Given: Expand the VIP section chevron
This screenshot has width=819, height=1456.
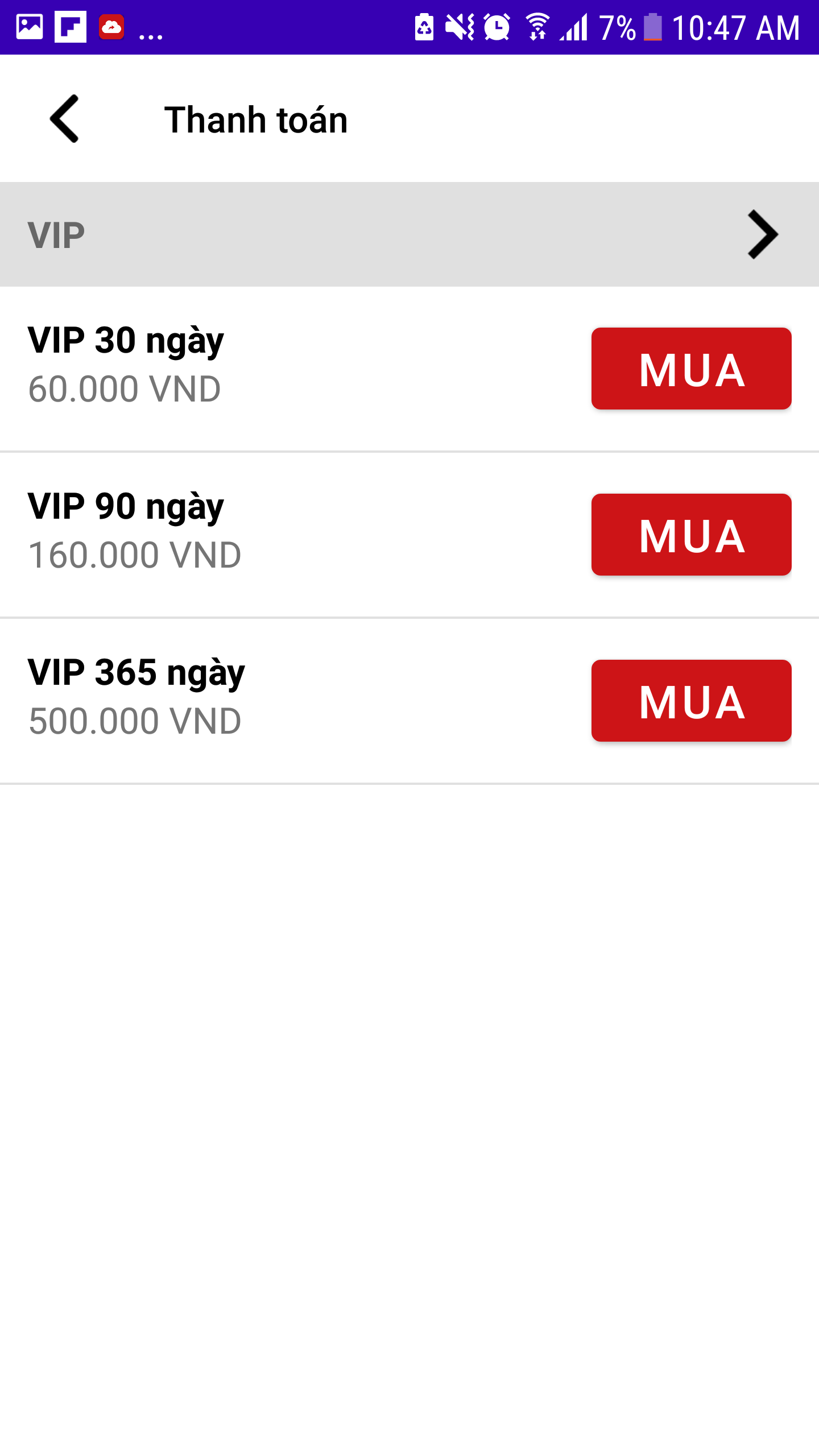Looking at the screenshot, I should tap(762, 234).
